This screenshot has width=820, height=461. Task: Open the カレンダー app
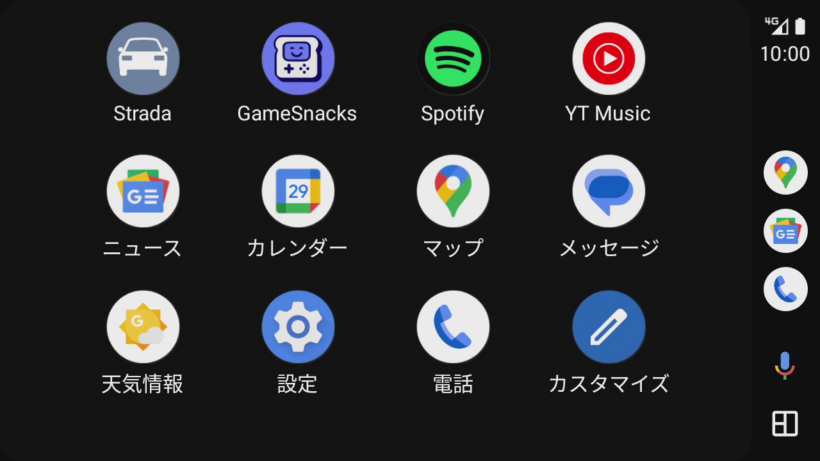[x=297, y=191]
